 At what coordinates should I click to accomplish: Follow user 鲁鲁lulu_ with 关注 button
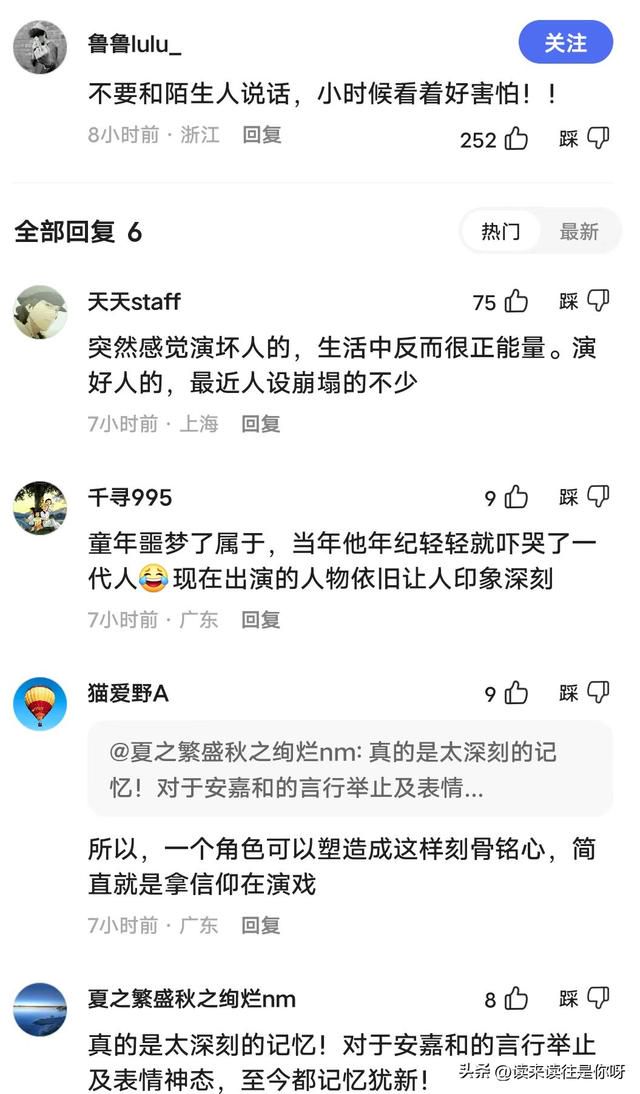(x=565, y=43)
